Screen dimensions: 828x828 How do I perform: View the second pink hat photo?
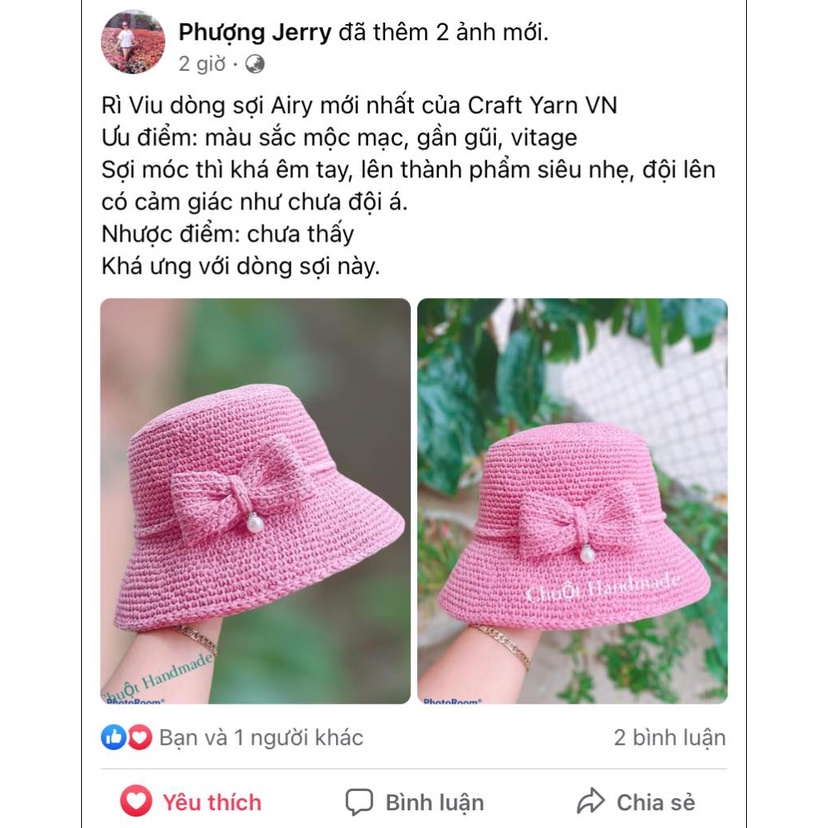572,500
